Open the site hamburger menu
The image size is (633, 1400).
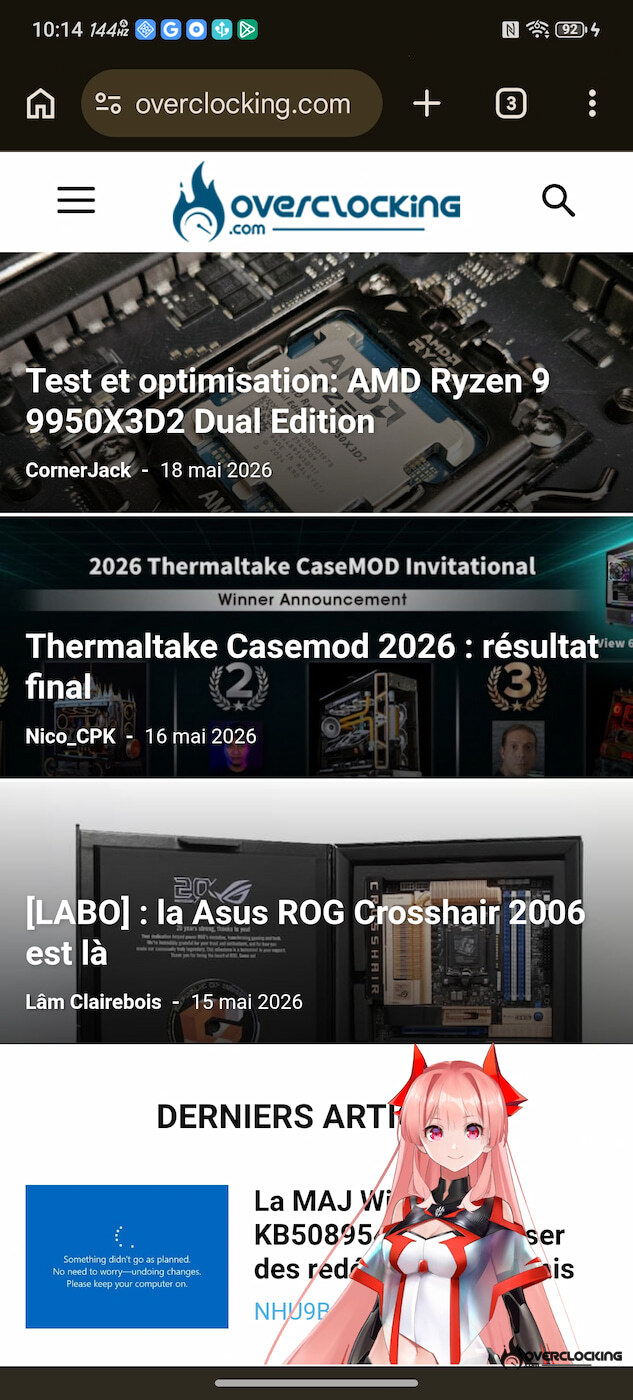tap(76, 200)
